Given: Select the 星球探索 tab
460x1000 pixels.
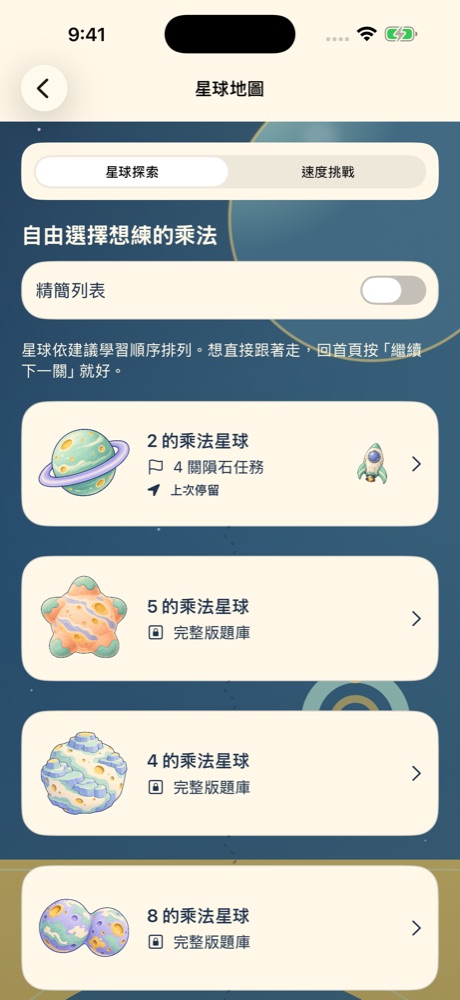Looking at the screenshot, I should 132,172.
